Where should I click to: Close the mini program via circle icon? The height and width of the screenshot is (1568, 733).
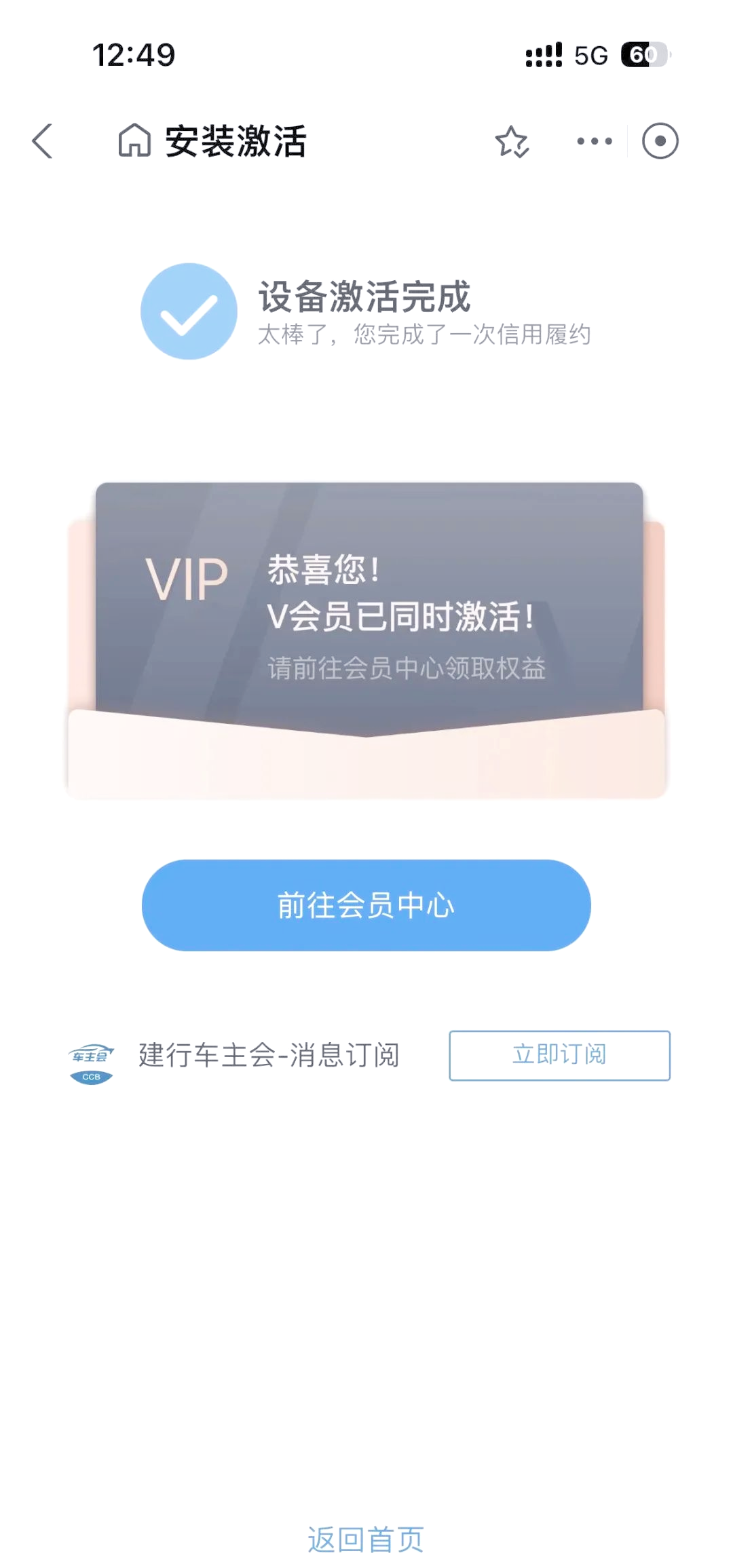pos(660,141)
